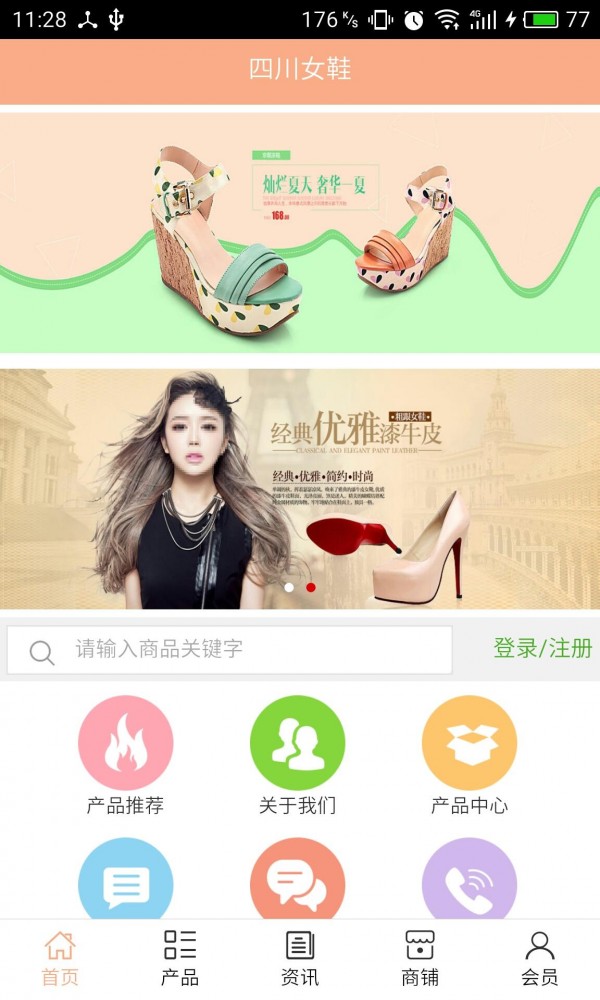
Task: Open 登录/注册 login and register link
Action: (x=543, y=648)
